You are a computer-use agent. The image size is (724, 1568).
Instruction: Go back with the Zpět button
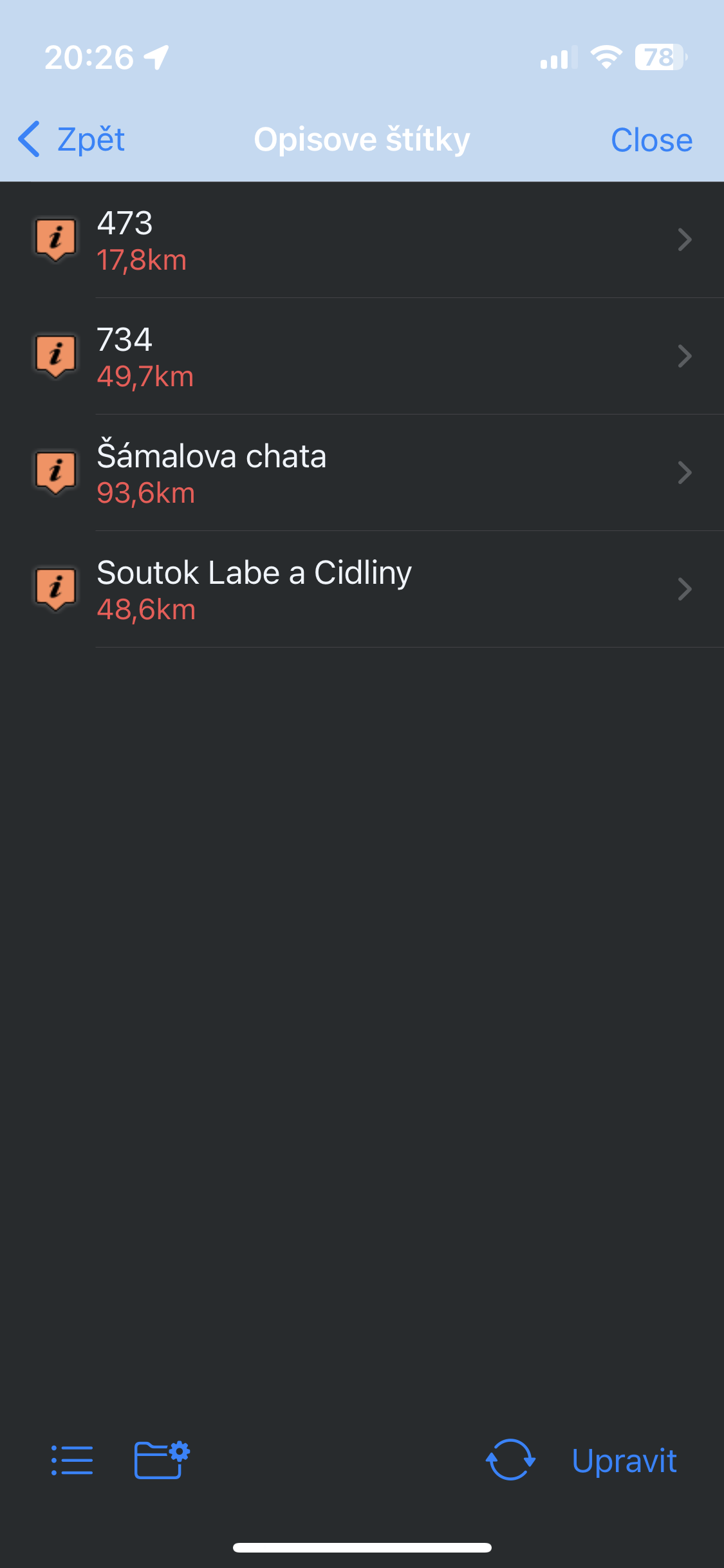point(72,139)
